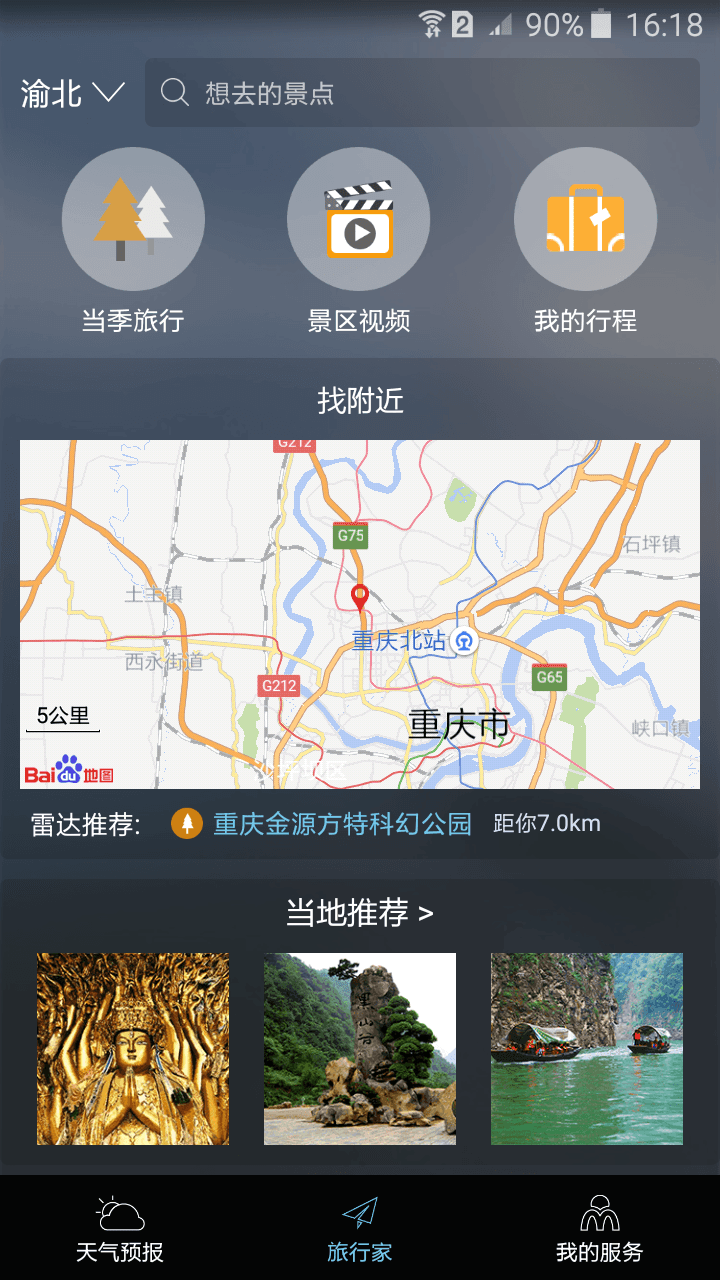Open 我的行程 my itinerary icon
This screenshot has height=1280, width=720.
586,219
